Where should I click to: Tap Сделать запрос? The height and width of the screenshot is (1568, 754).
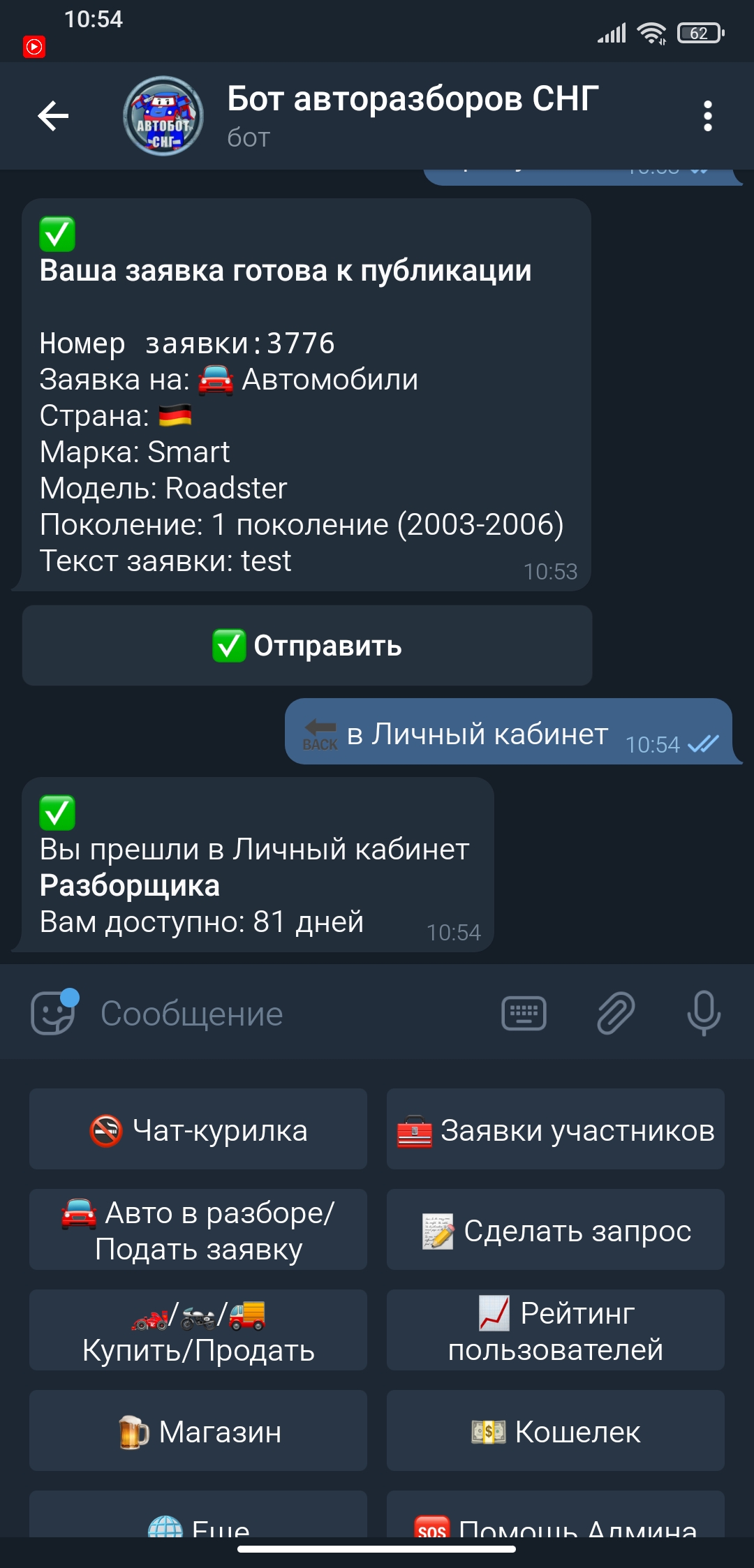[556, 1230]
